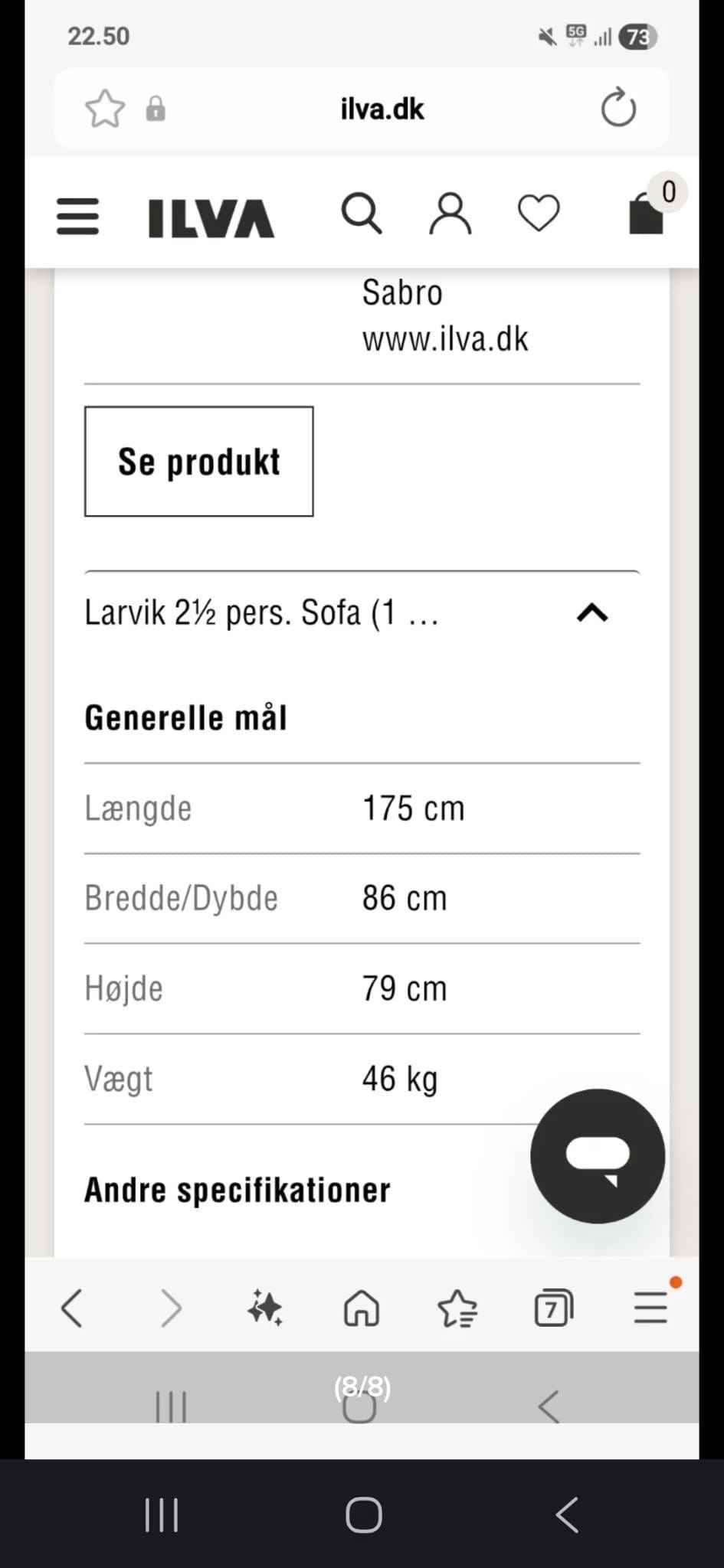Screen dimensions: 724x1568
Task: Tap the Se produkt button
Action: 198,462
